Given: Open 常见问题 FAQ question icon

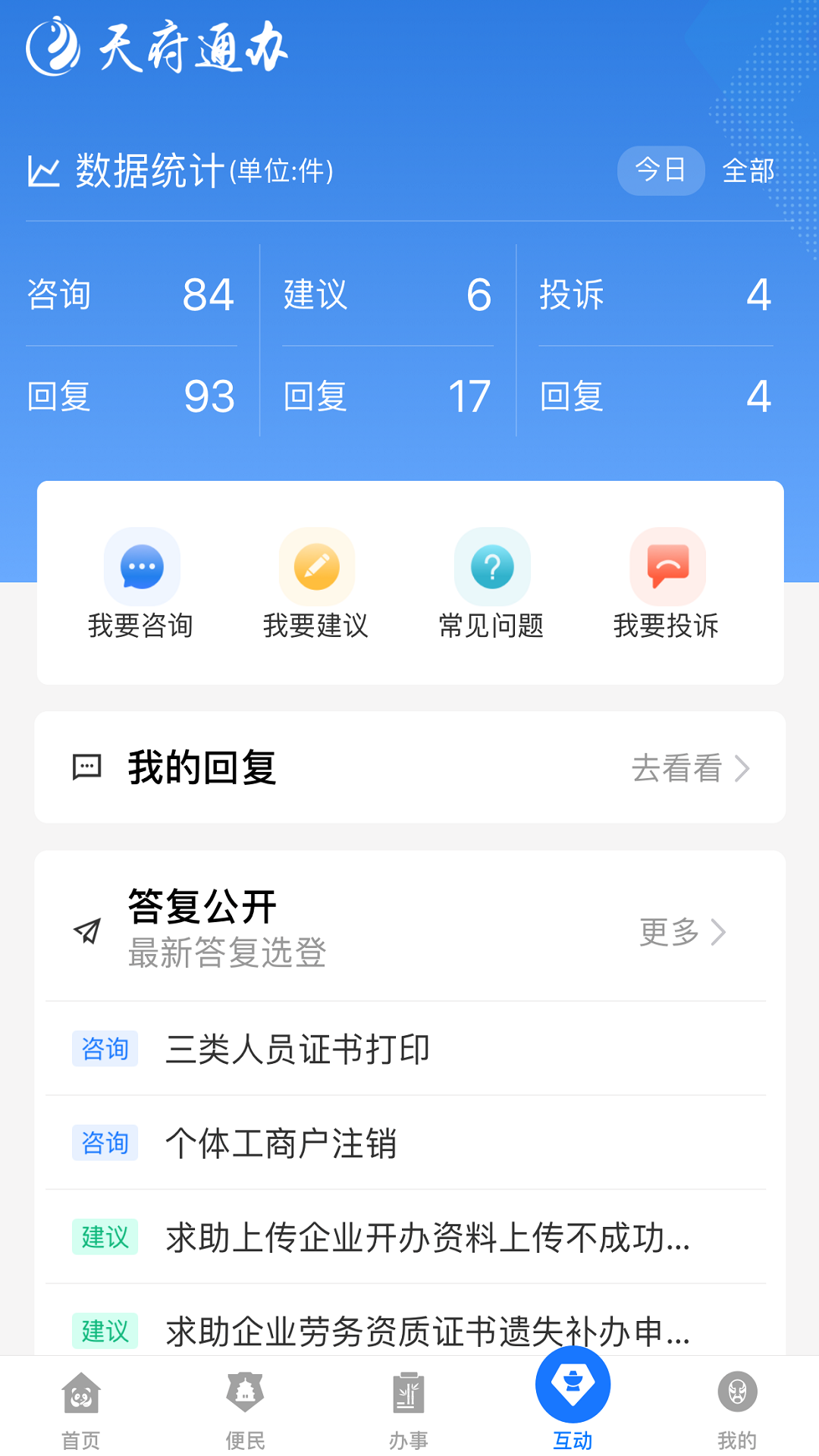Looking at the screenshot, I should pyautogui.click(x=492, y=566).
